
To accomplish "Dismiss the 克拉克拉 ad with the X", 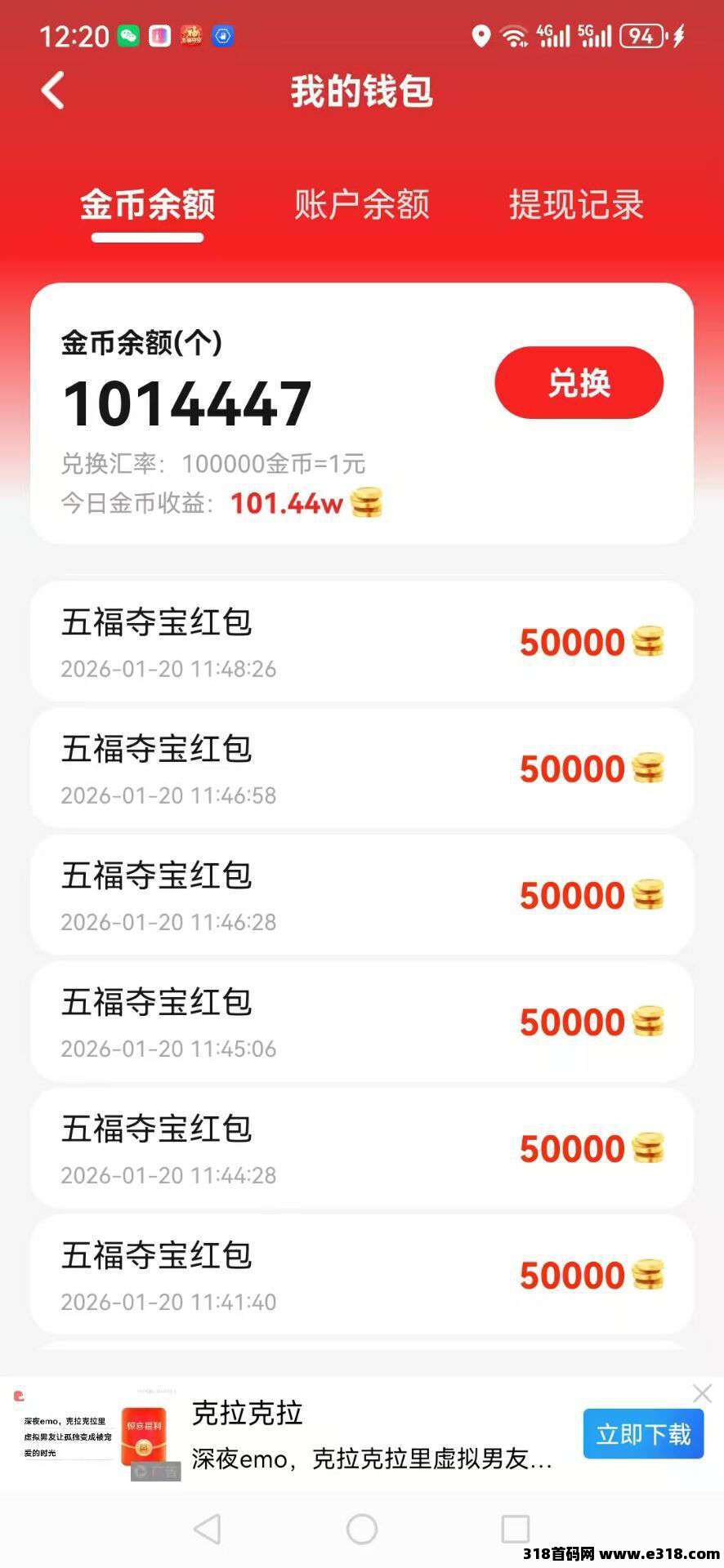I will pos(701,1393).
